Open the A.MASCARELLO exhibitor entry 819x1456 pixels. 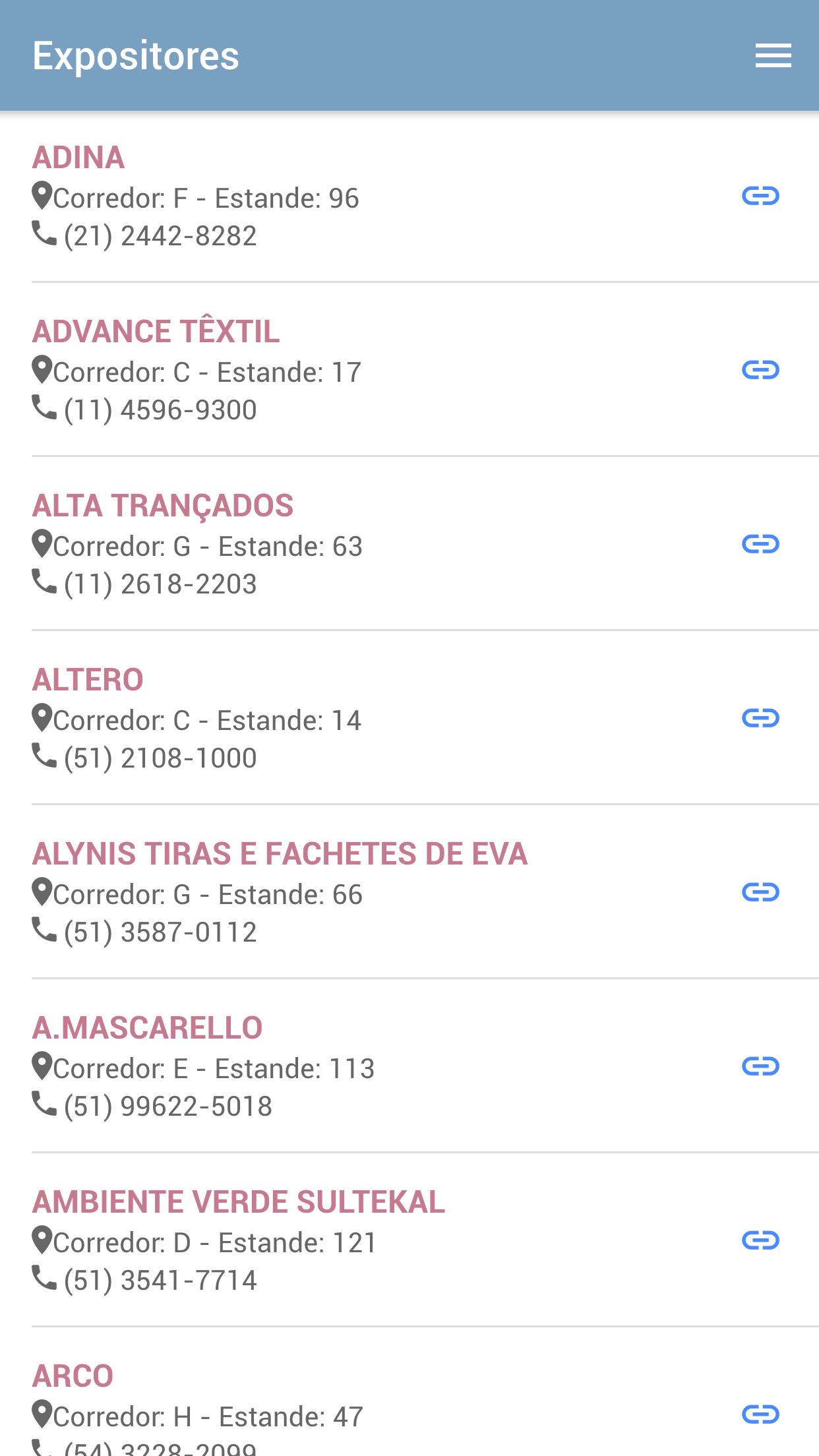pos(409,1066)
